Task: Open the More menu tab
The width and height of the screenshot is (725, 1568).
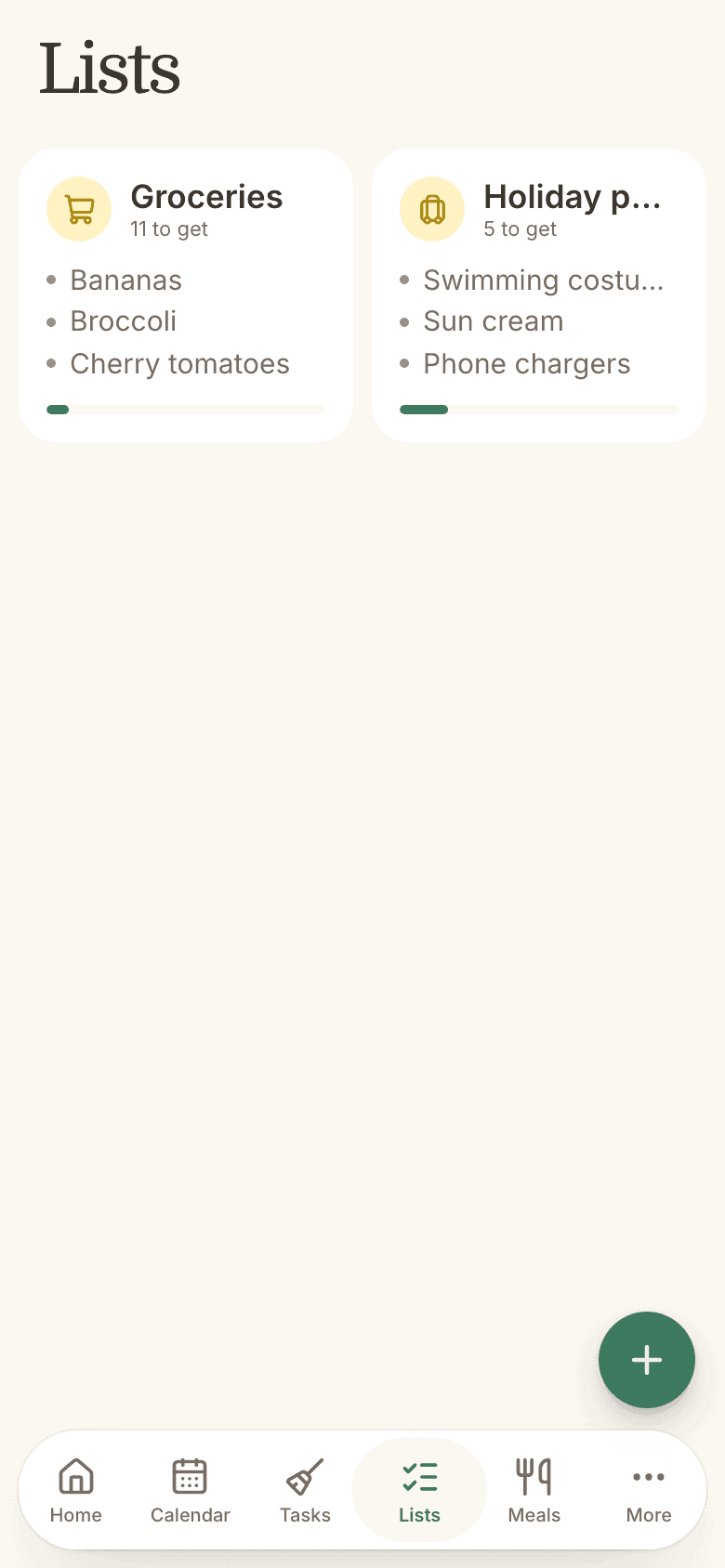Action: [649, 1490]
